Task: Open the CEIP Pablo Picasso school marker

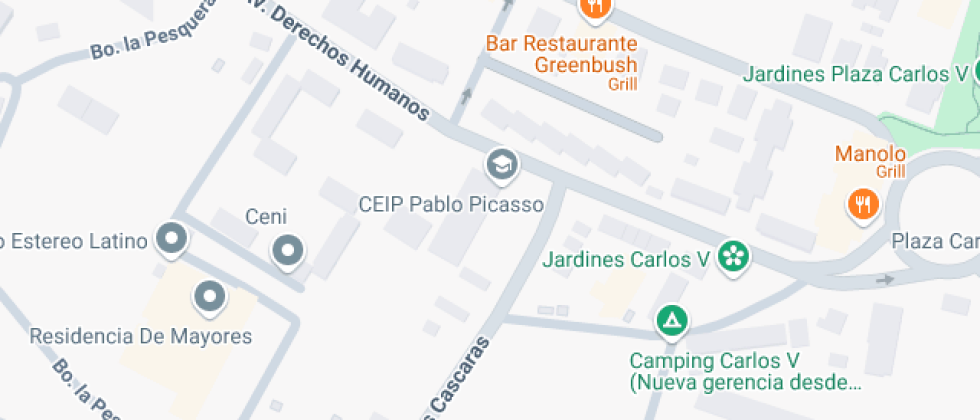Action: pos(501,162)
